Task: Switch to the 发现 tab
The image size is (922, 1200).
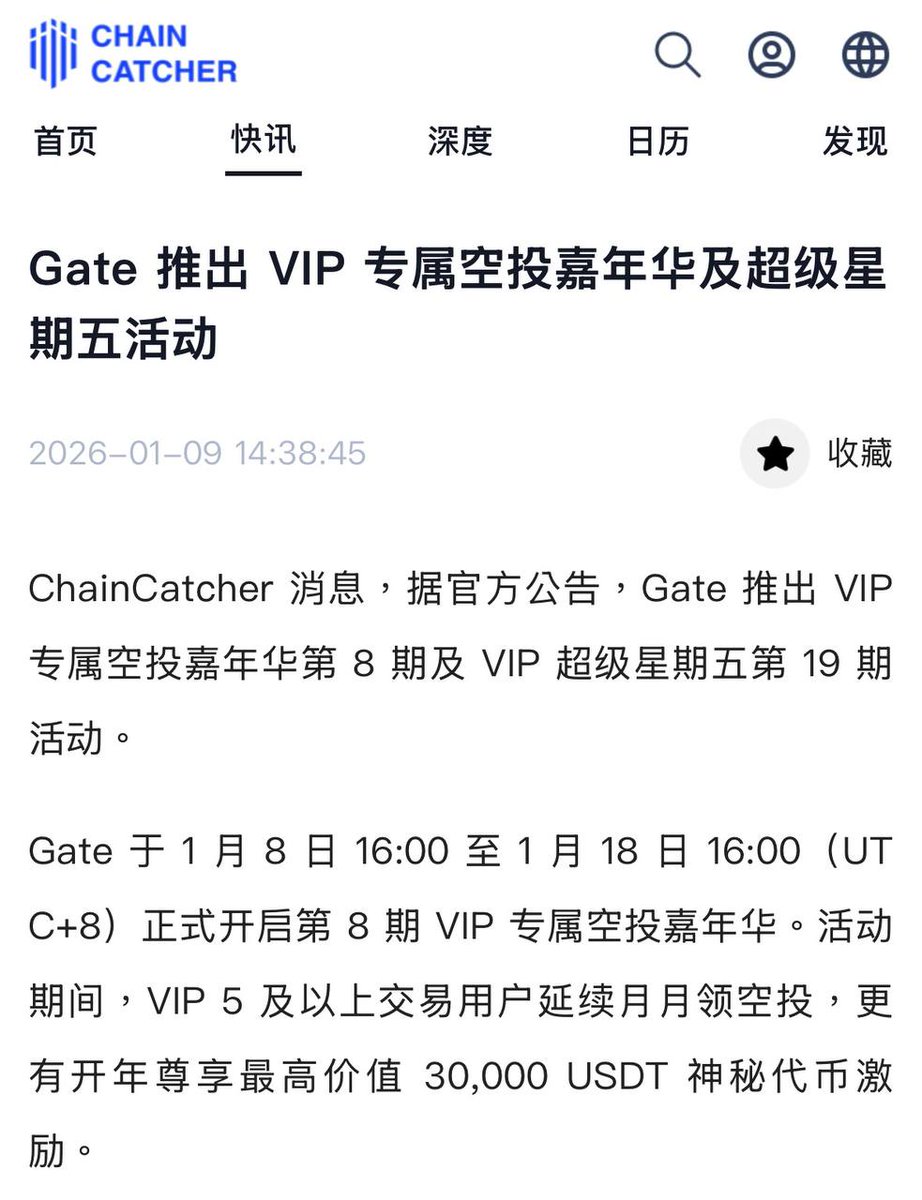Action: 855,141
